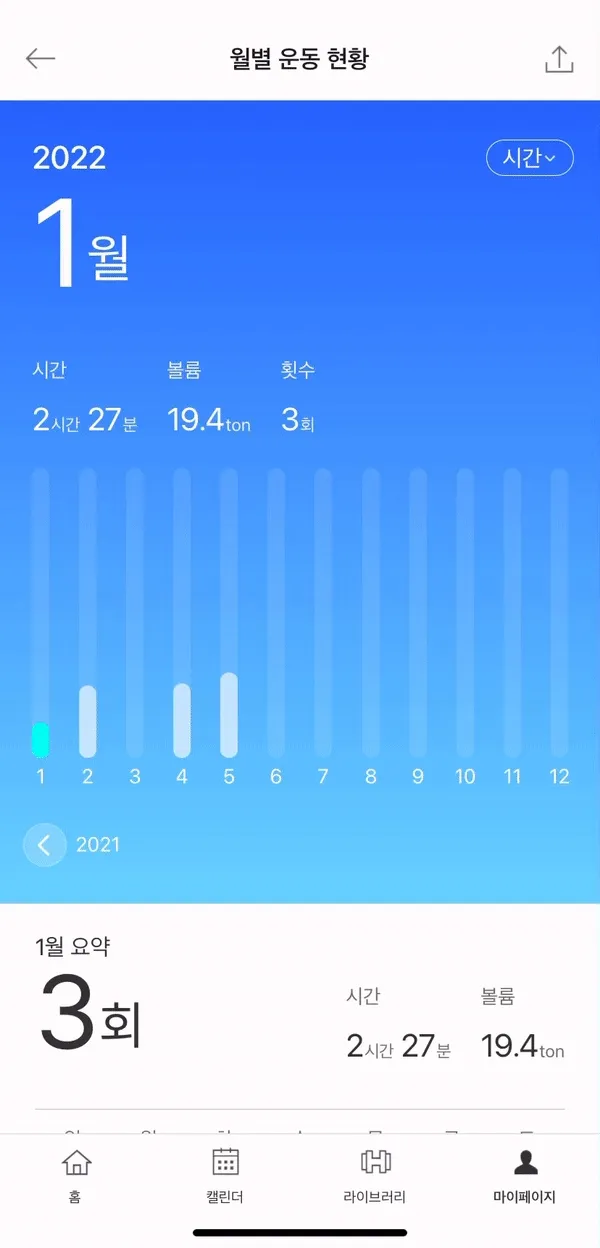Go back using the top arrow
This screenshot has width=600, height=1248.
click(40, 59)
